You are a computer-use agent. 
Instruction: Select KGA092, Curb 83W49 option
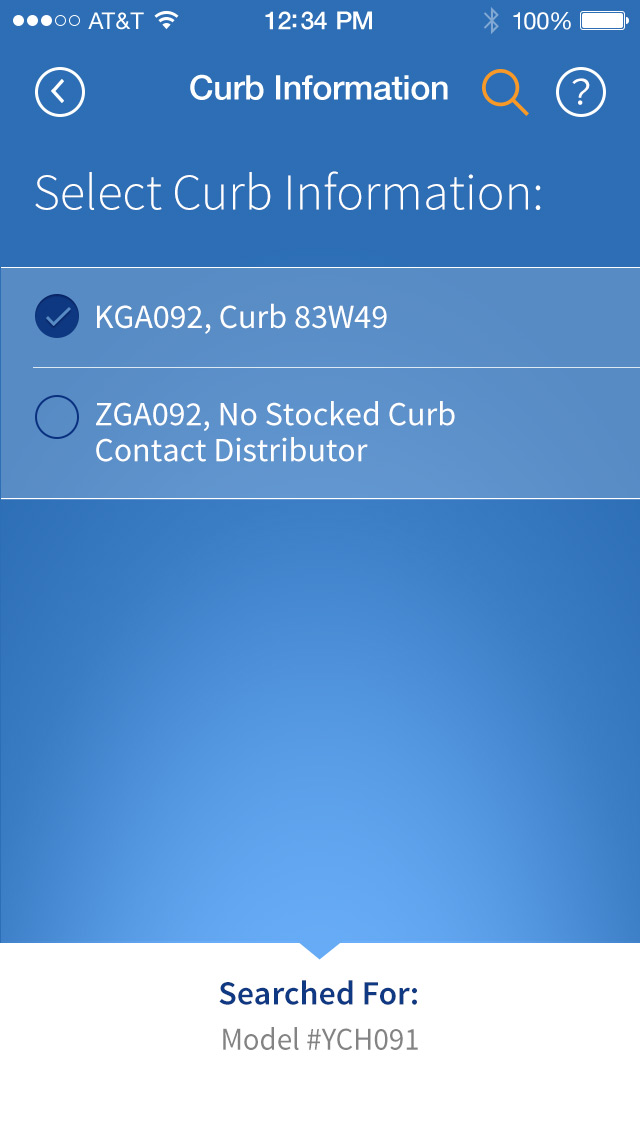click(57, 317)
